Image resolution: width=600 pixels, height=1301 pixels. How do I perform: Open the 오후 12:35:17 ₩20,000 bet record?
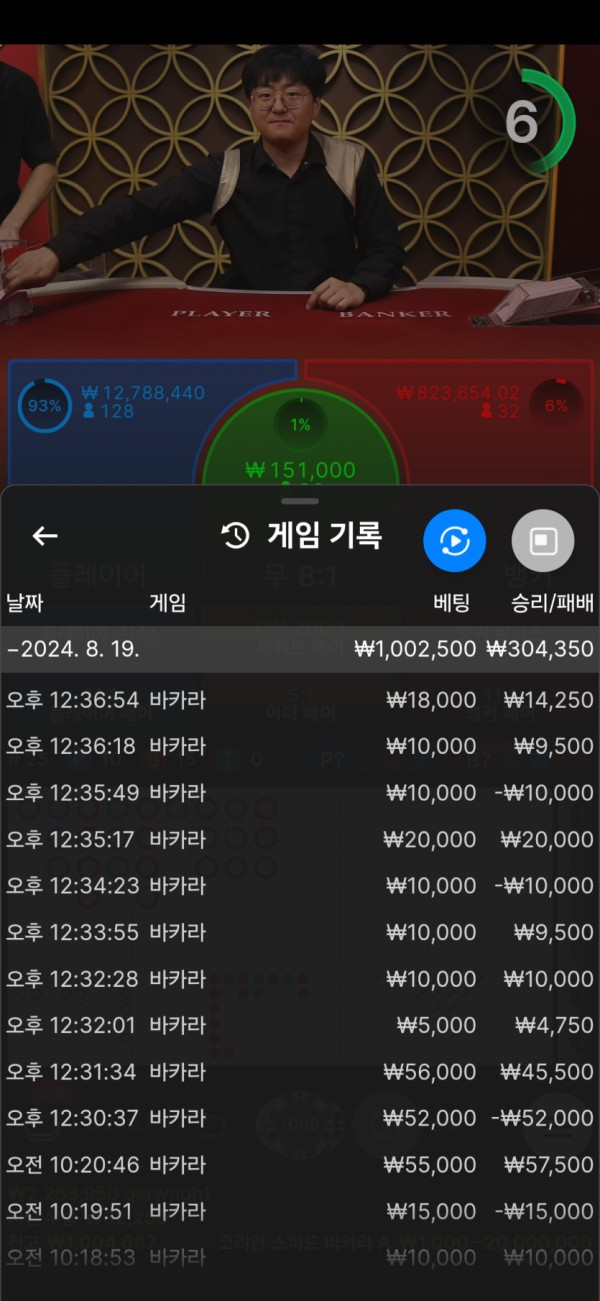point(299,839)
